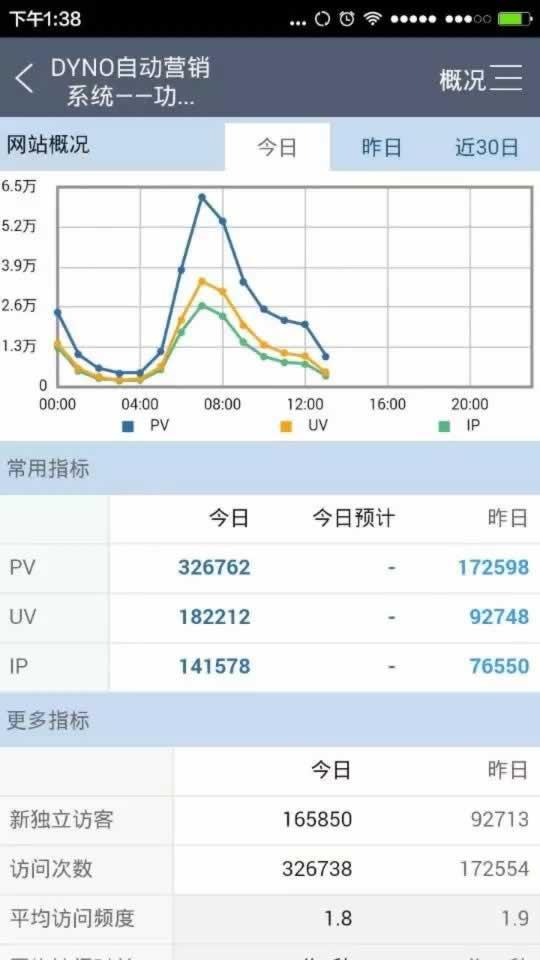Image resolution: width=540 pixels, height=960 pixels.
Task: Select the 近30日 tab
Action: tap(487, 147)
